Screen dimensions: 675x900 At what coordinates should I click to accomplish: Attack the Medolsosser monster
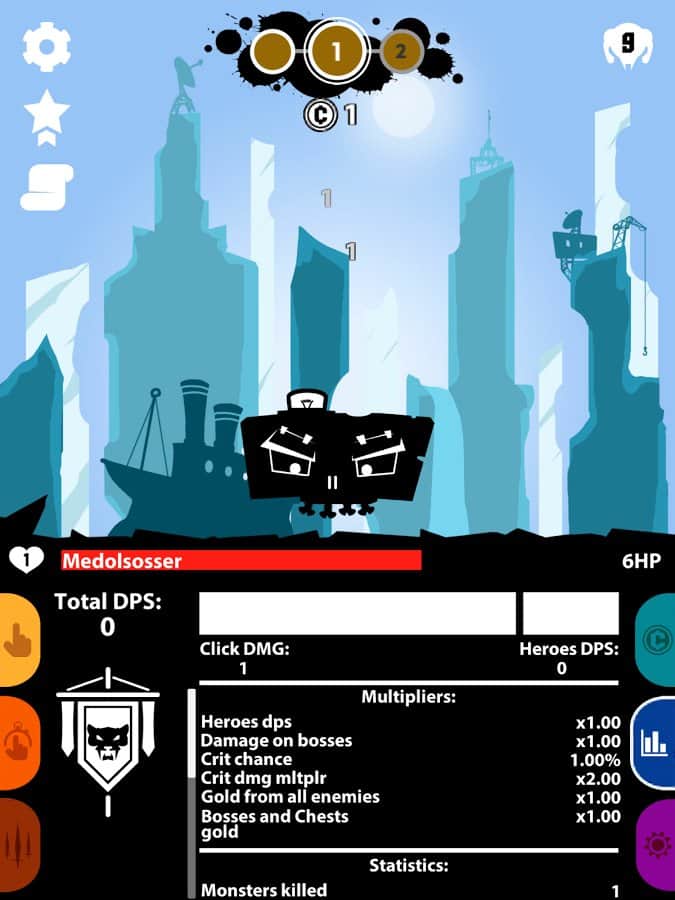coord(337,455)
